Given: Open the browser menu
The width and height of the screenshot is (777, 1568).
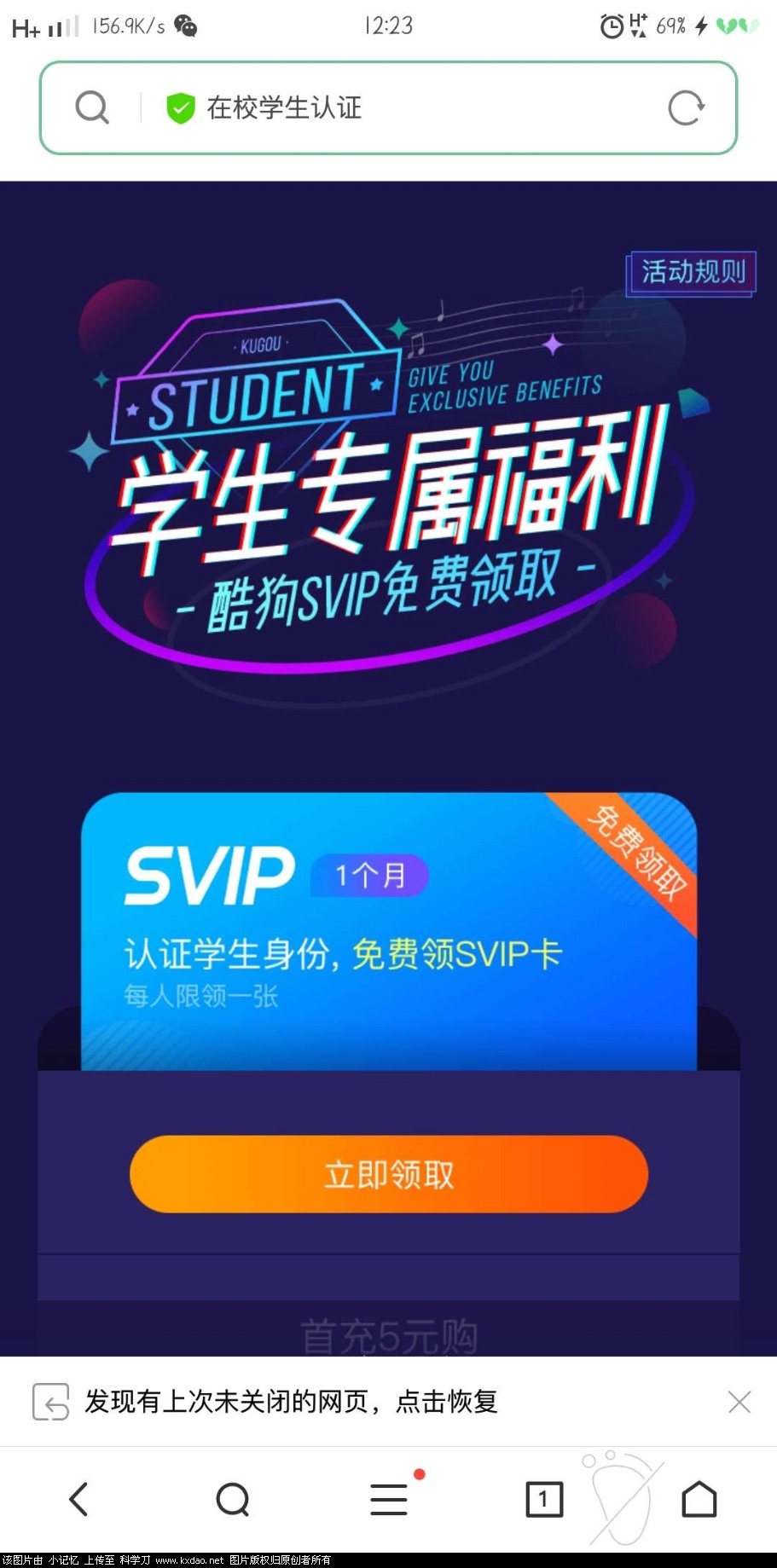Looking at the screenshot, I should pyautogui.click(x=389, y=1499).
